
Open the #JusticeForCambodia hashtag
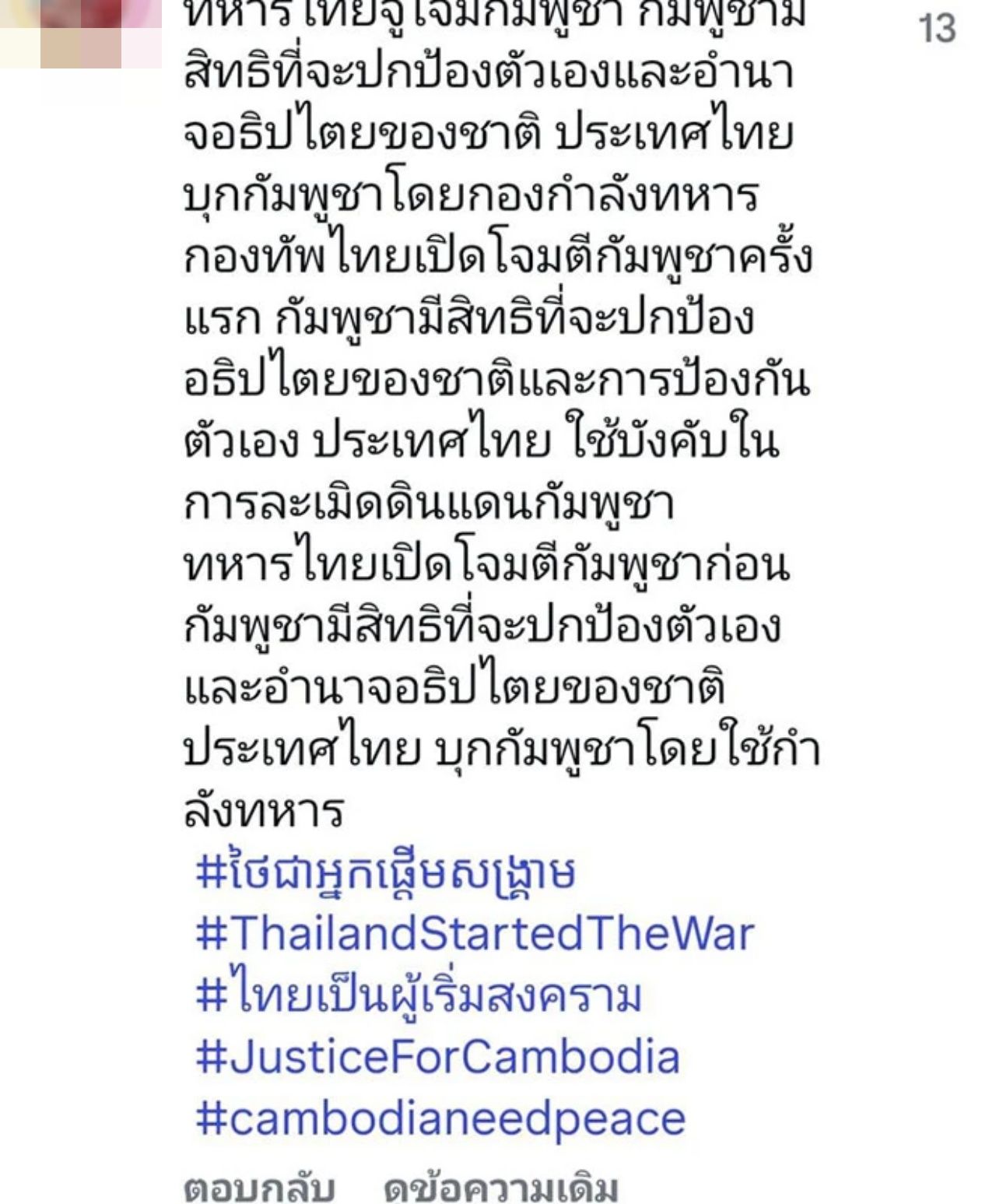[x=437, y=1058]
